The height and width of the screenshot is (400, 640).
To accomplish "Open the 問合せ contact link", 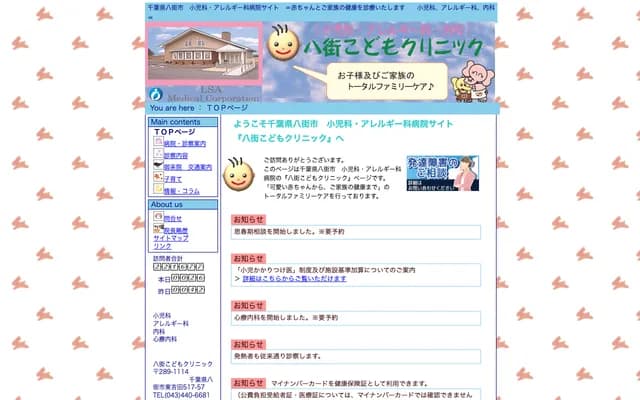I will coord(172,218).
